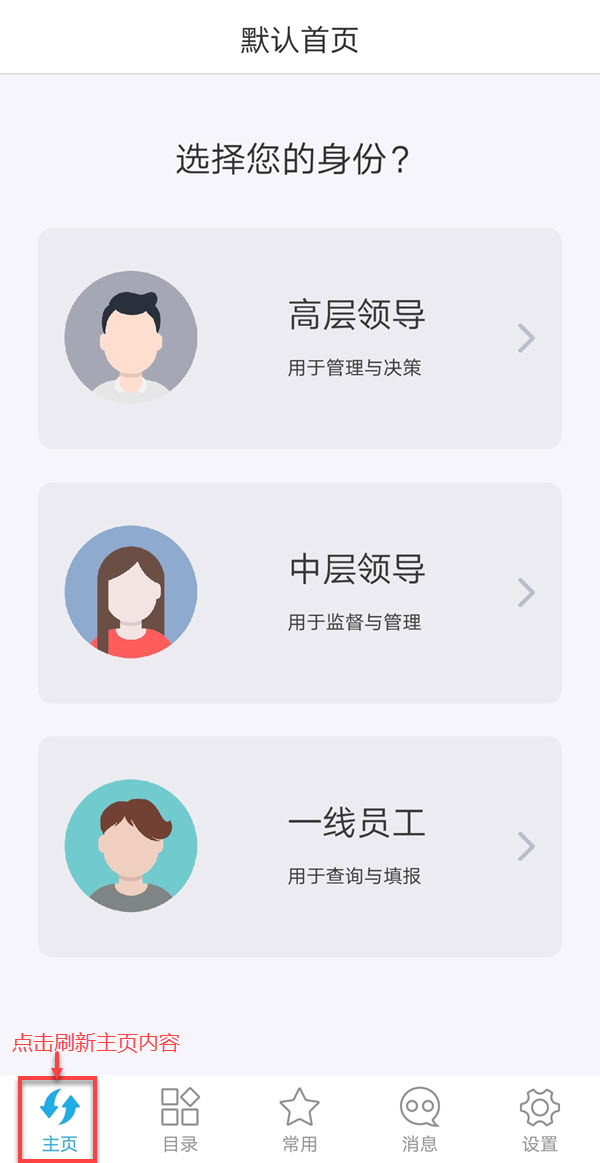The image size is (600, 1163).
Task: Go to the 常用 tab
Action: 299,1119
